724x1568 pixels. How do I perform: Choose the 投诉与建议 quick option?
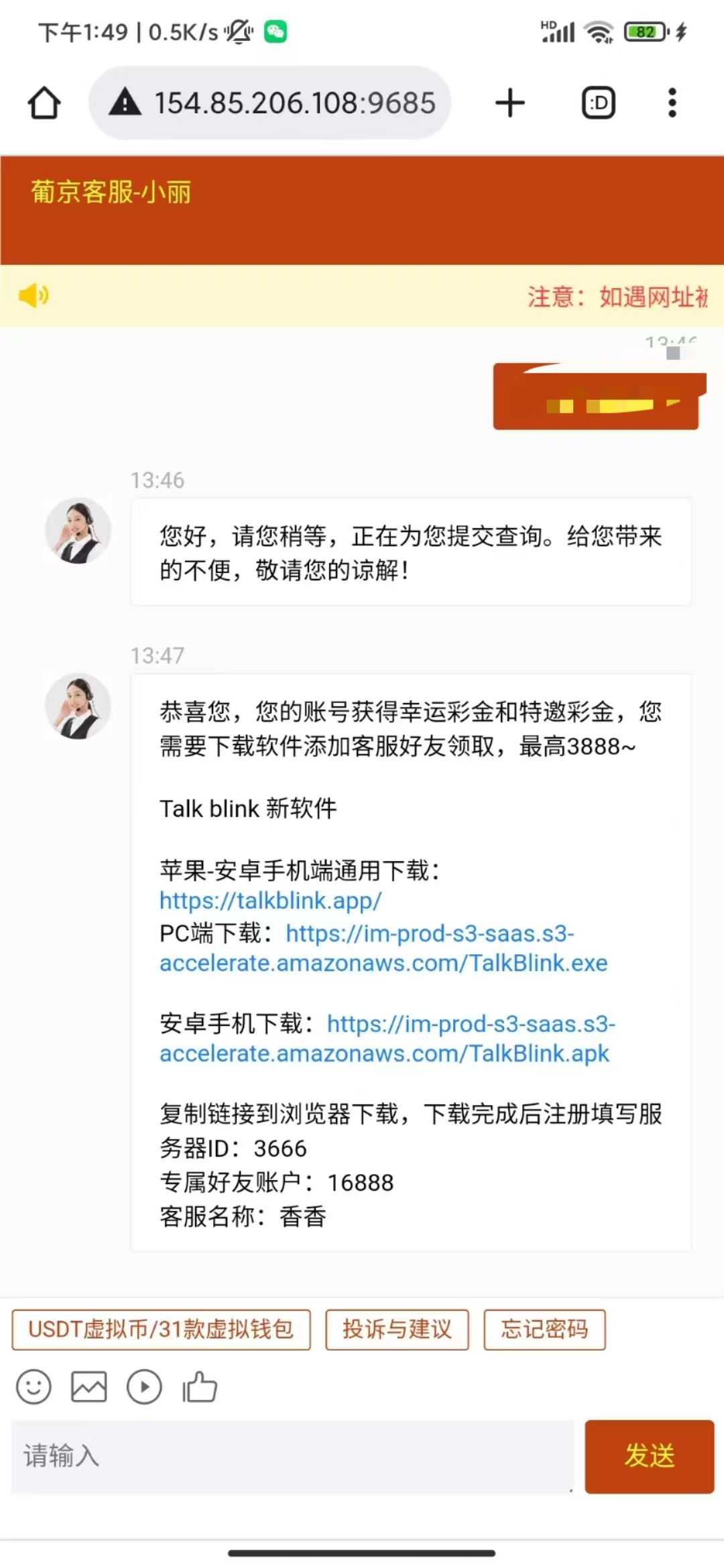click(397, 1329)
